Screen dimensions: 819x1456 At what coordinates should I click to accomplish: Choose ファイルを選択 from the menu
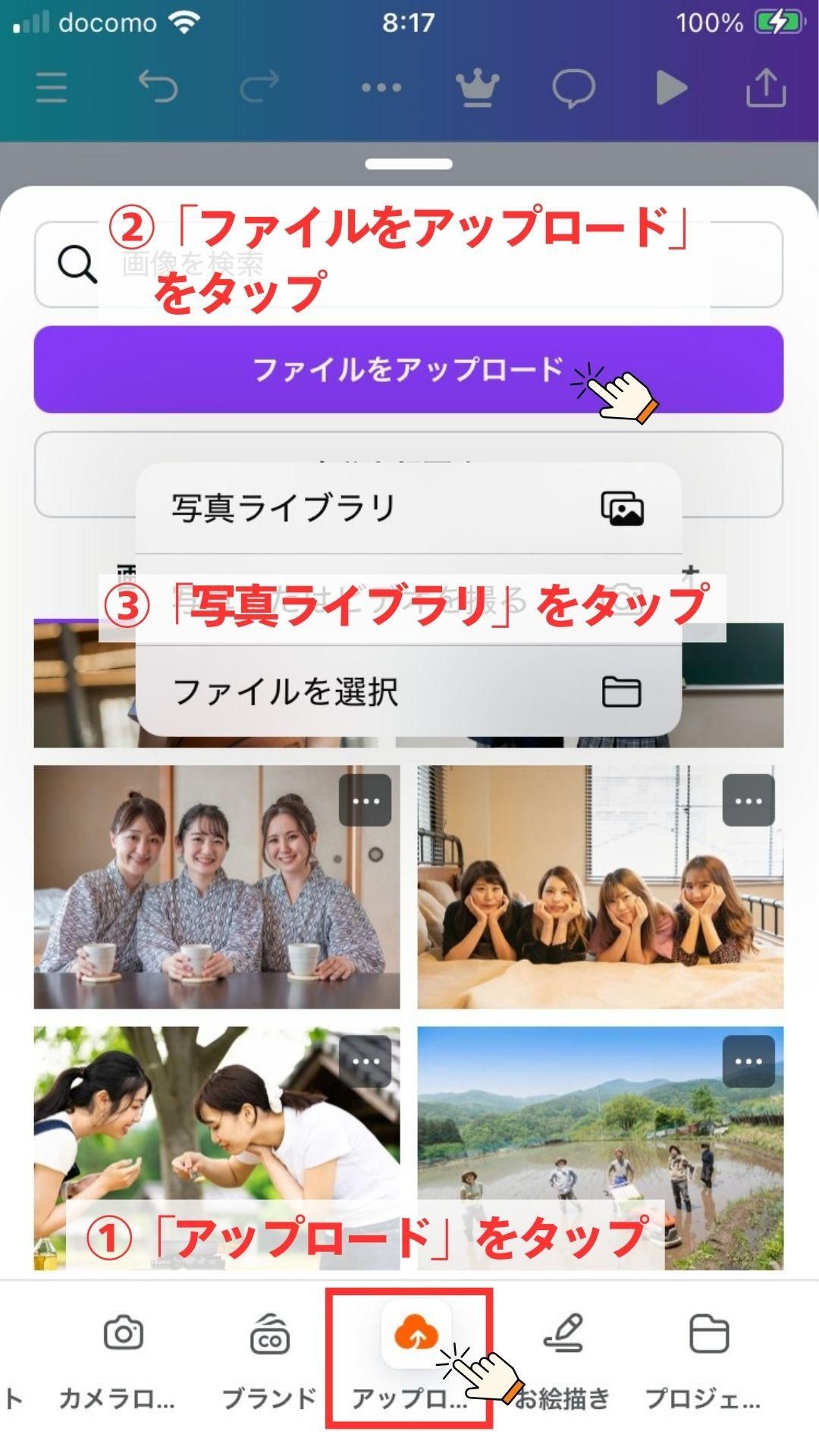pos(408,692)
